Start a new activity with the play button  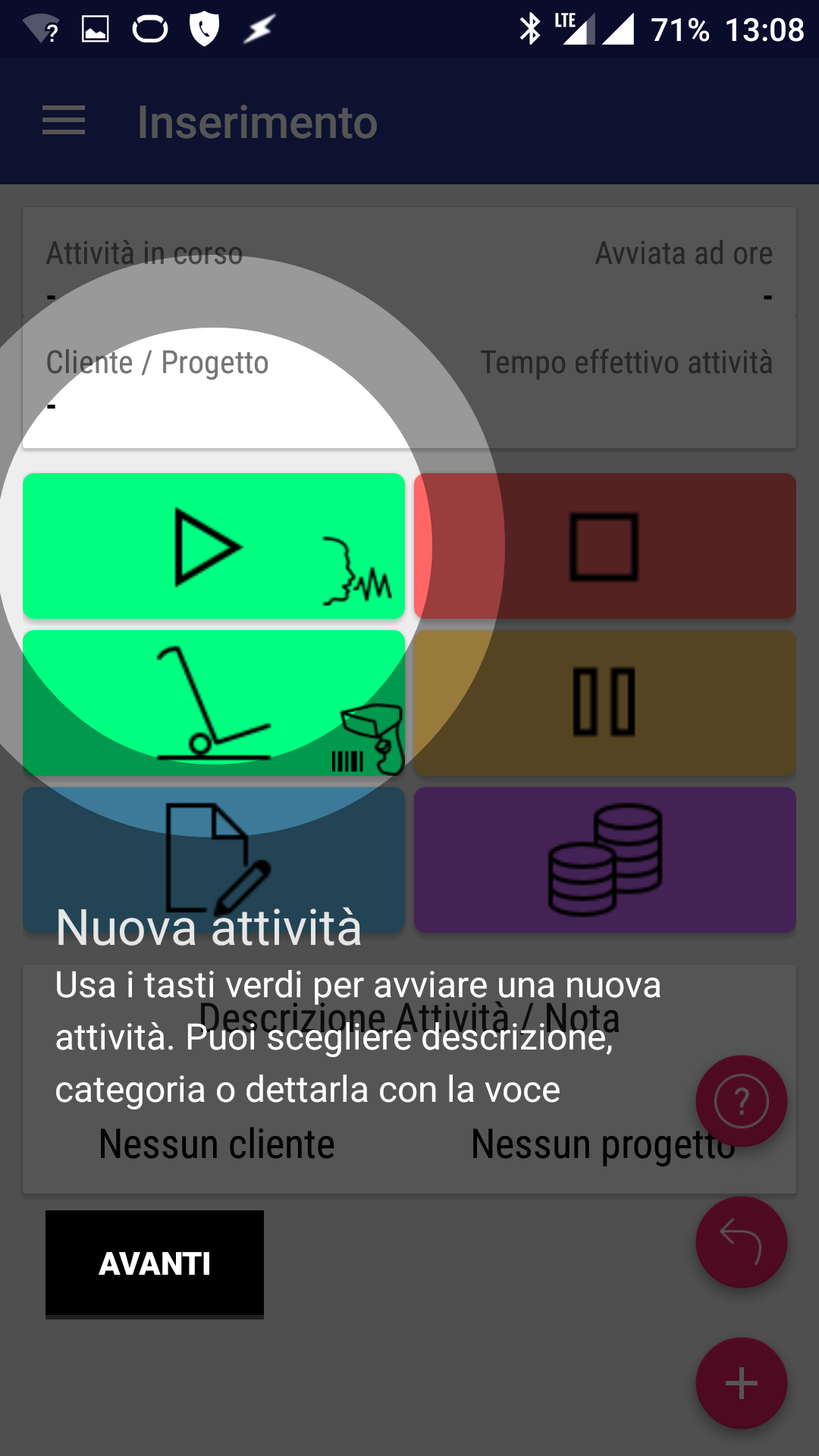click(214, 546)
